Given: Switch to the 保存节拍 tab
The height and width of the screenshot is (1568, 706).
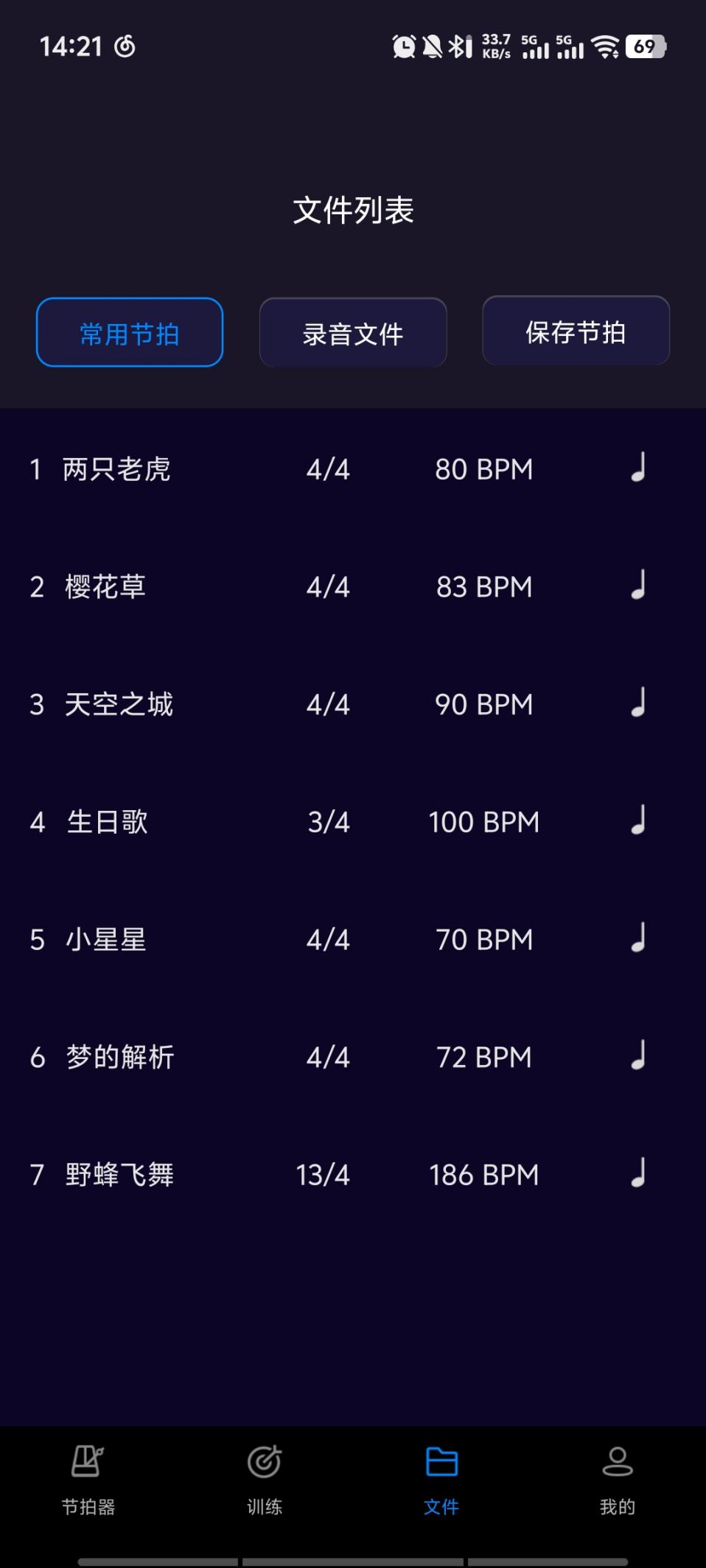Looking at the screenshot, I should pos(576,331).
